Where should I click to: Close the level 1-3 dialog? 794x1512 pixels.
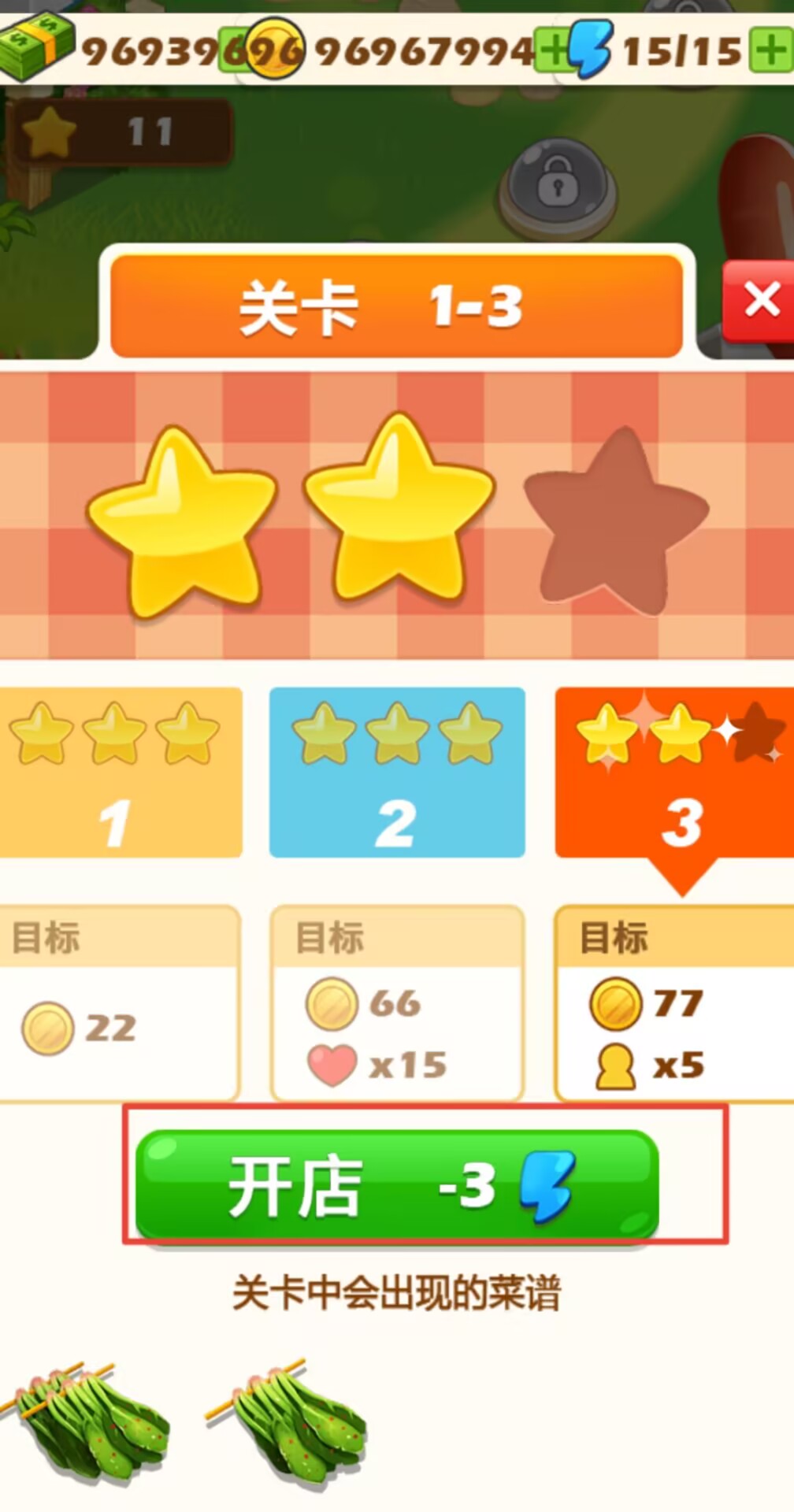(759, 302)
